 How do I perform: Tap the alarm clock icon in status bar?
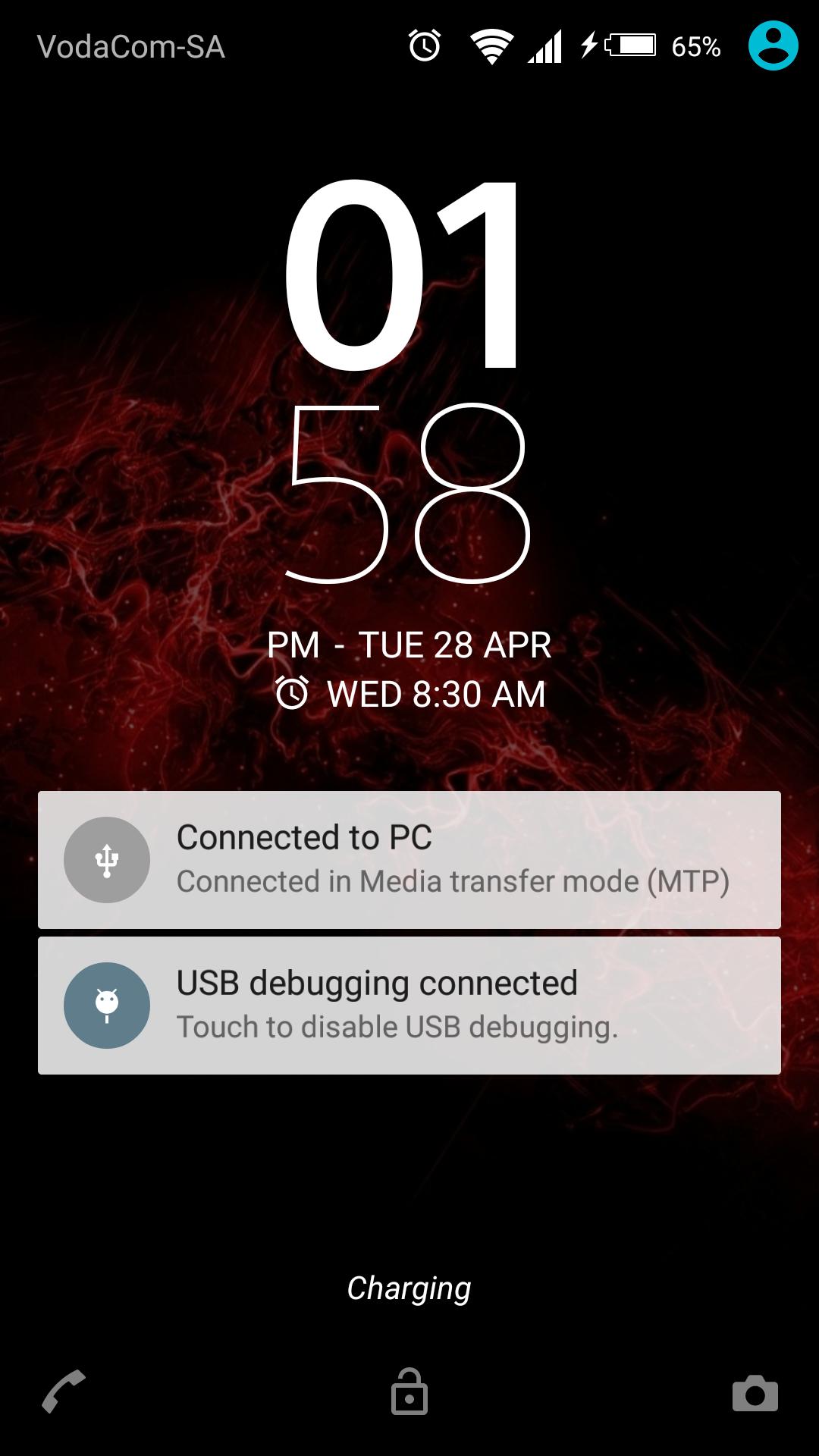point(424,45)
